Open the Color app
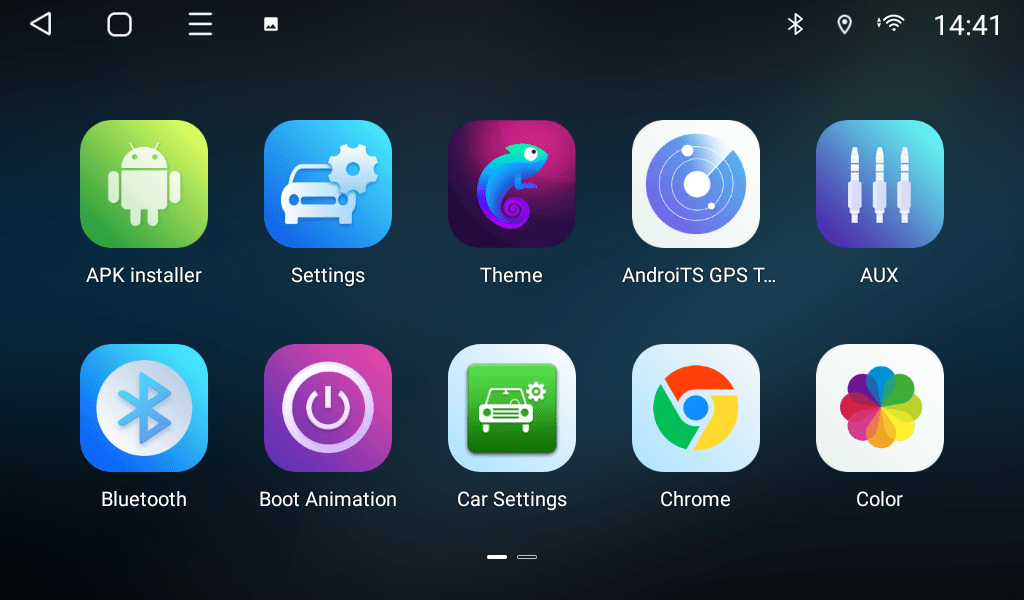The height and width of the screenshot is (600, 1024). click(x=880, y=408)
